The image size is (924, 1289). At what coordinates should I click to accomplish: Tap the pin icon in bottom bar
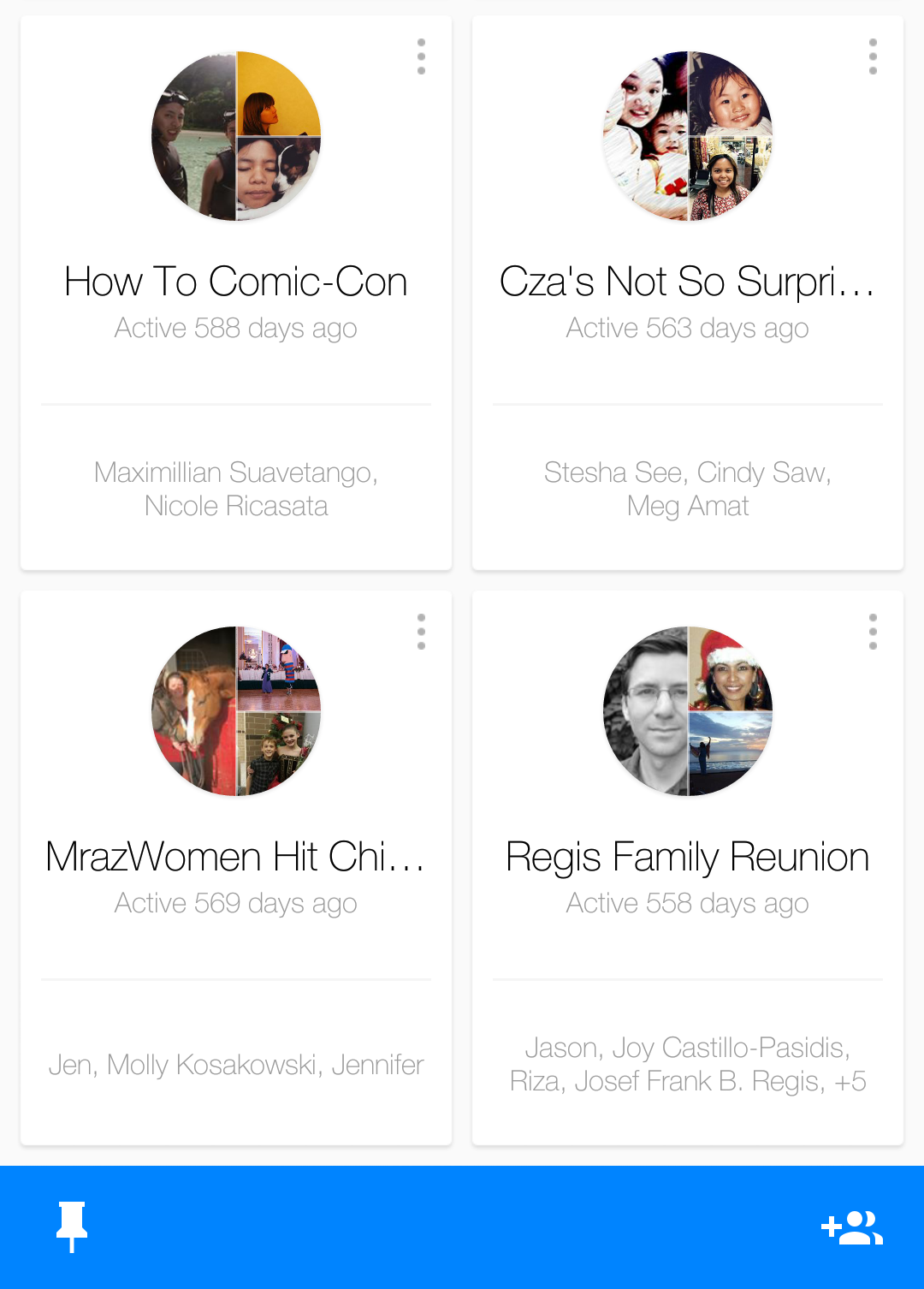click(x=72, y=1227)
